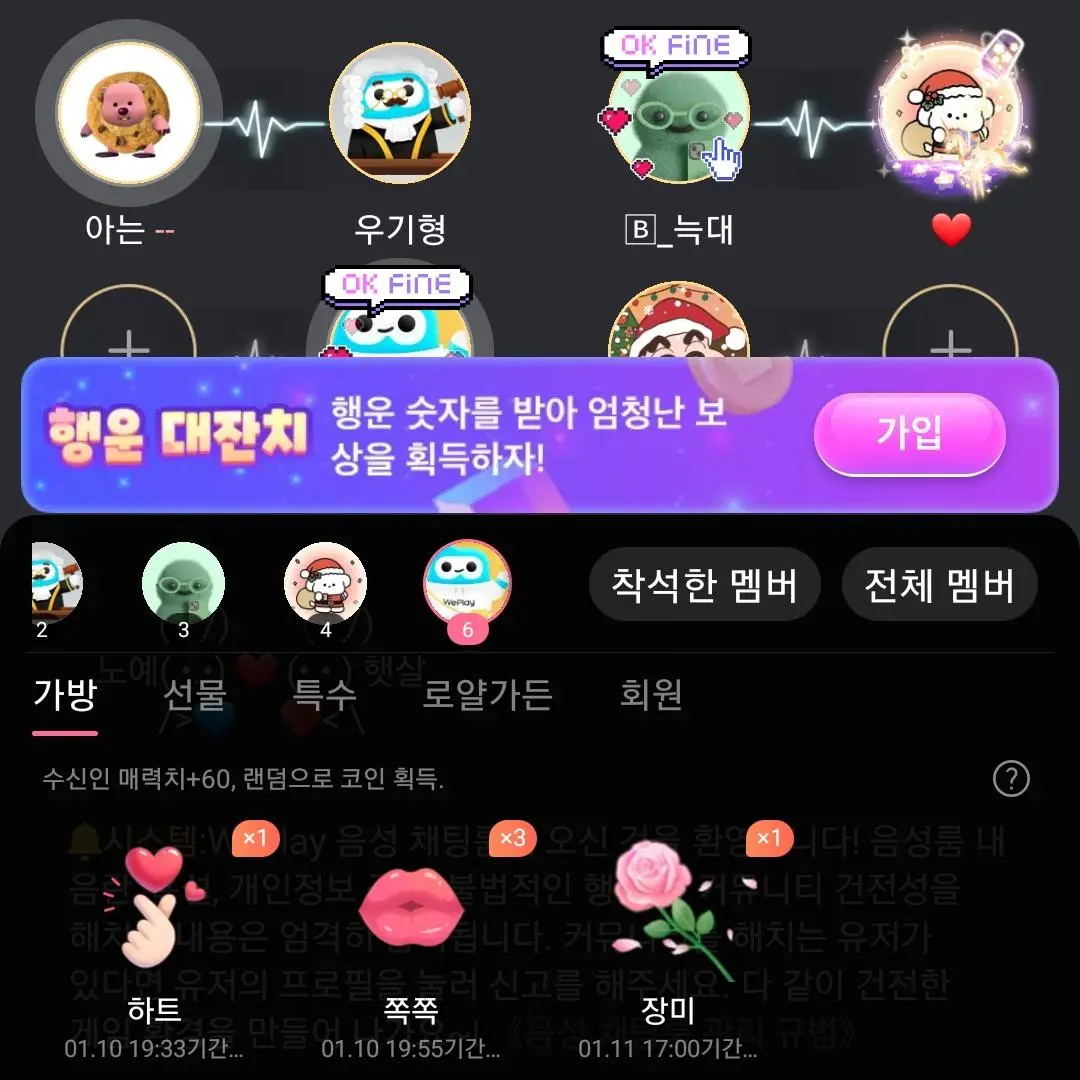The image size is (1080, 1080).
Task: Tap the 가입 button on the banner
Action: coord(909,435)
